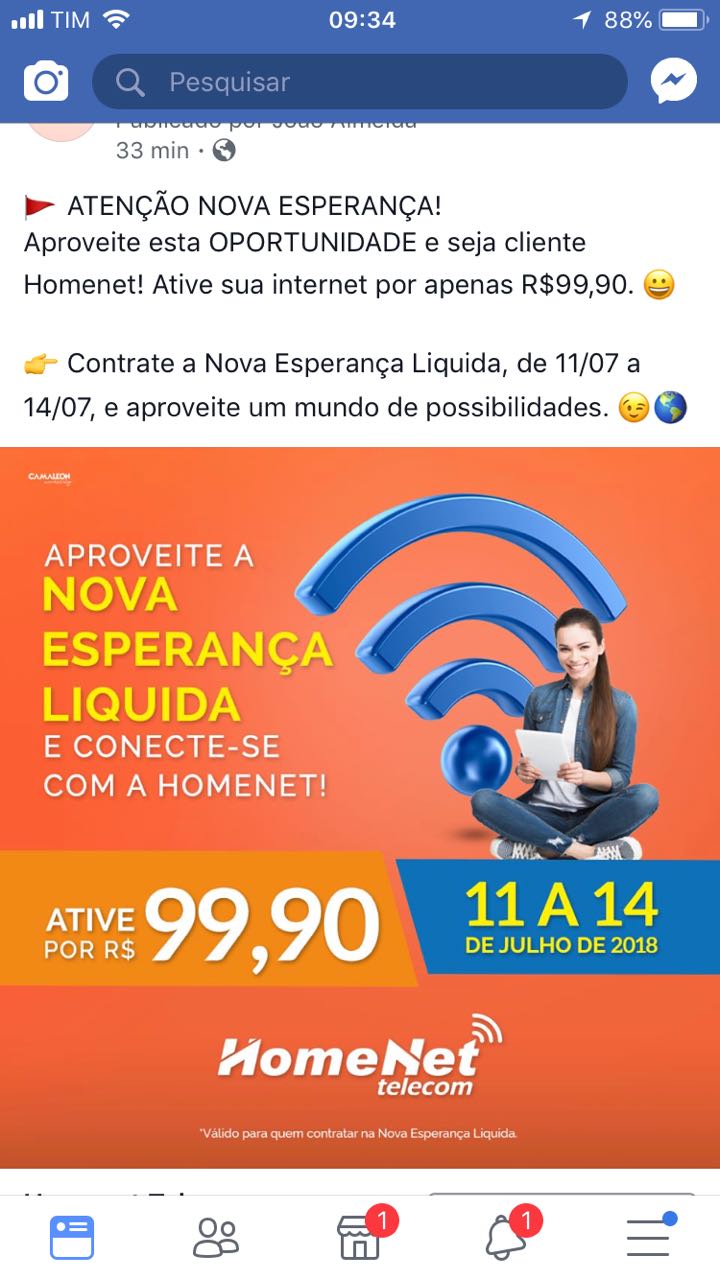Switch to the News Feed tab

pyautogui.click(x=72, y=1238)
